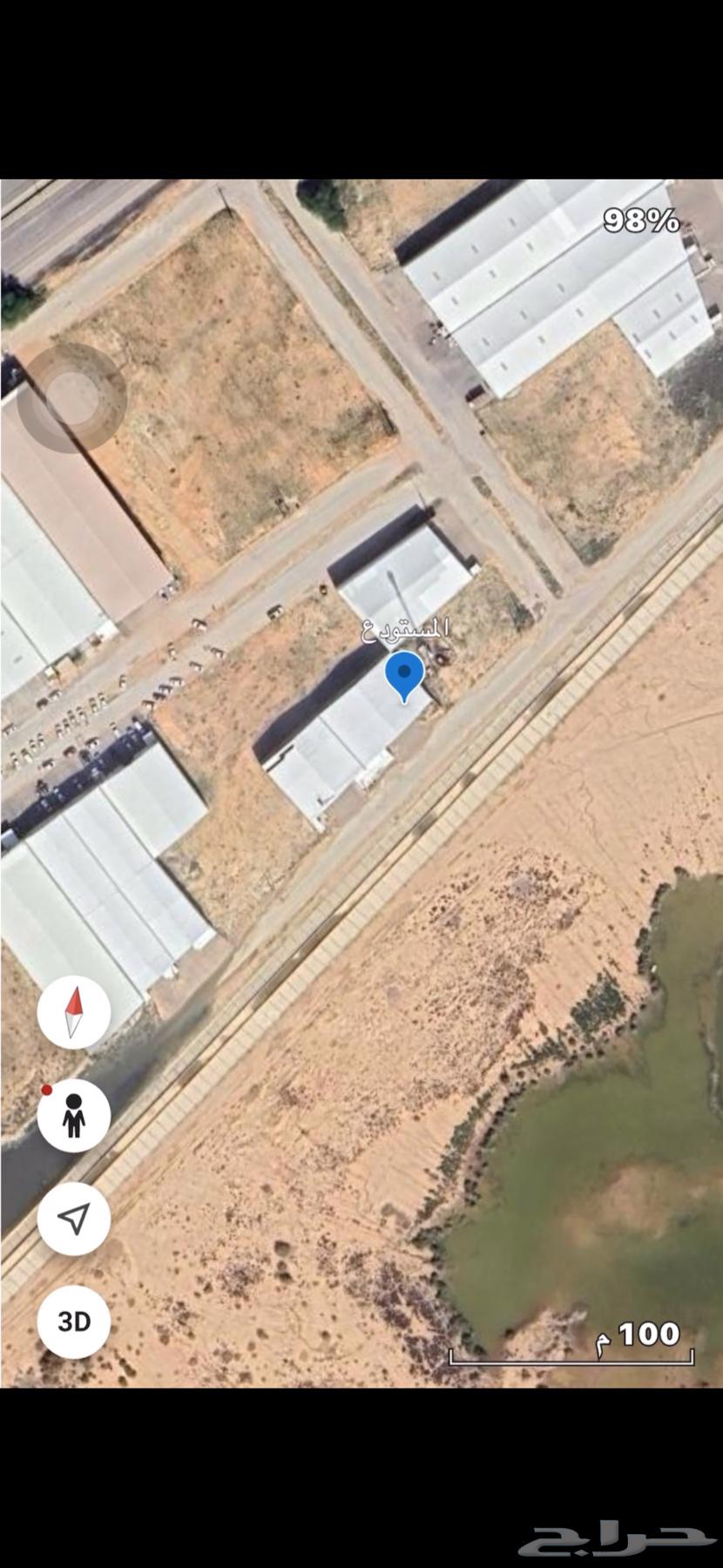Click the white arrowhead inside the location button
This screenshot has width=723, height=1568.
click(x=73, y=1219)
